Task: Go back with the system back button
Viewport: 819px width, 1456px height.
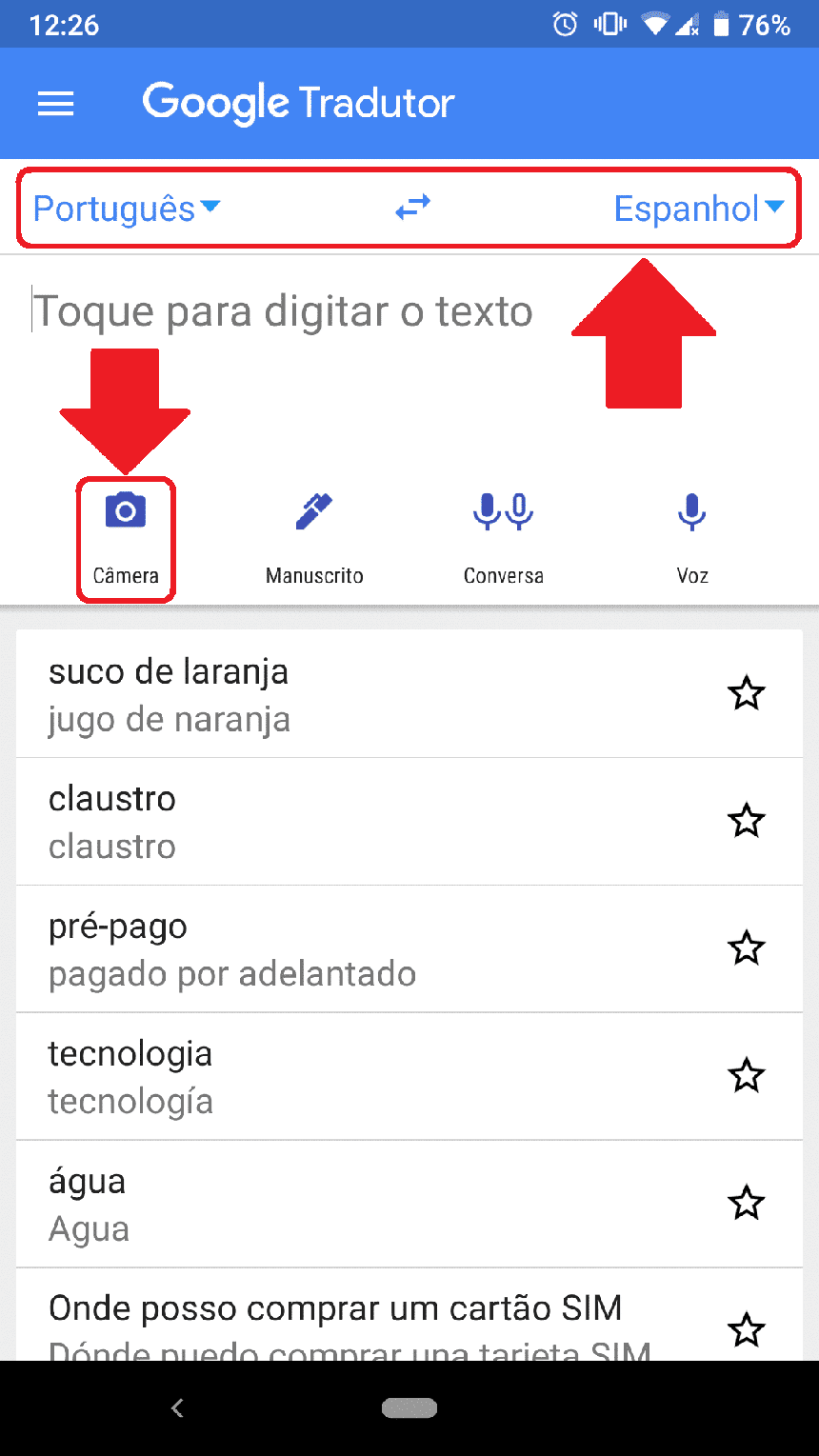Action: pyautogui.click(x=177, y=1408)
